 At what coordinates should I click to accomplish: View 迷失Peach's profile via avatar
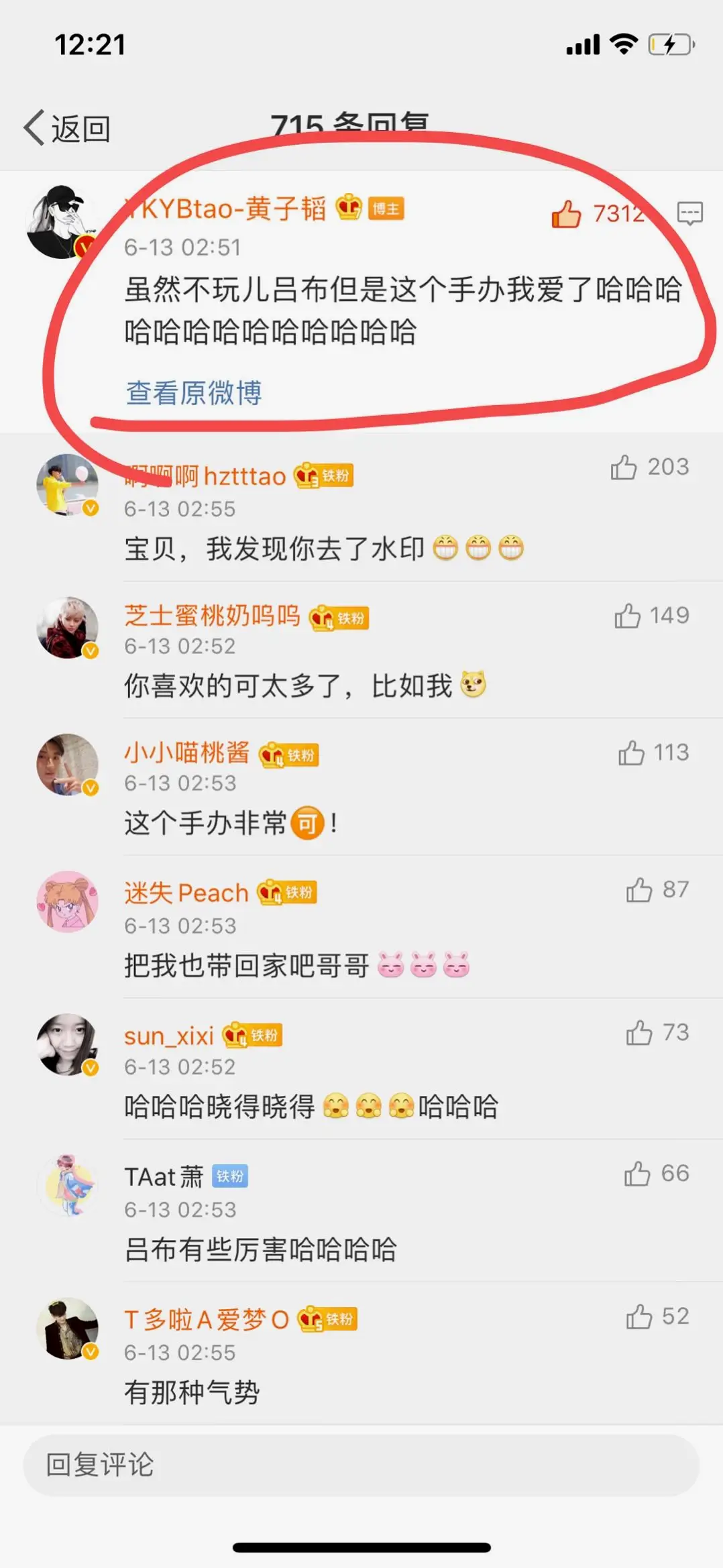pyautogui.click(x=67, y=901)
